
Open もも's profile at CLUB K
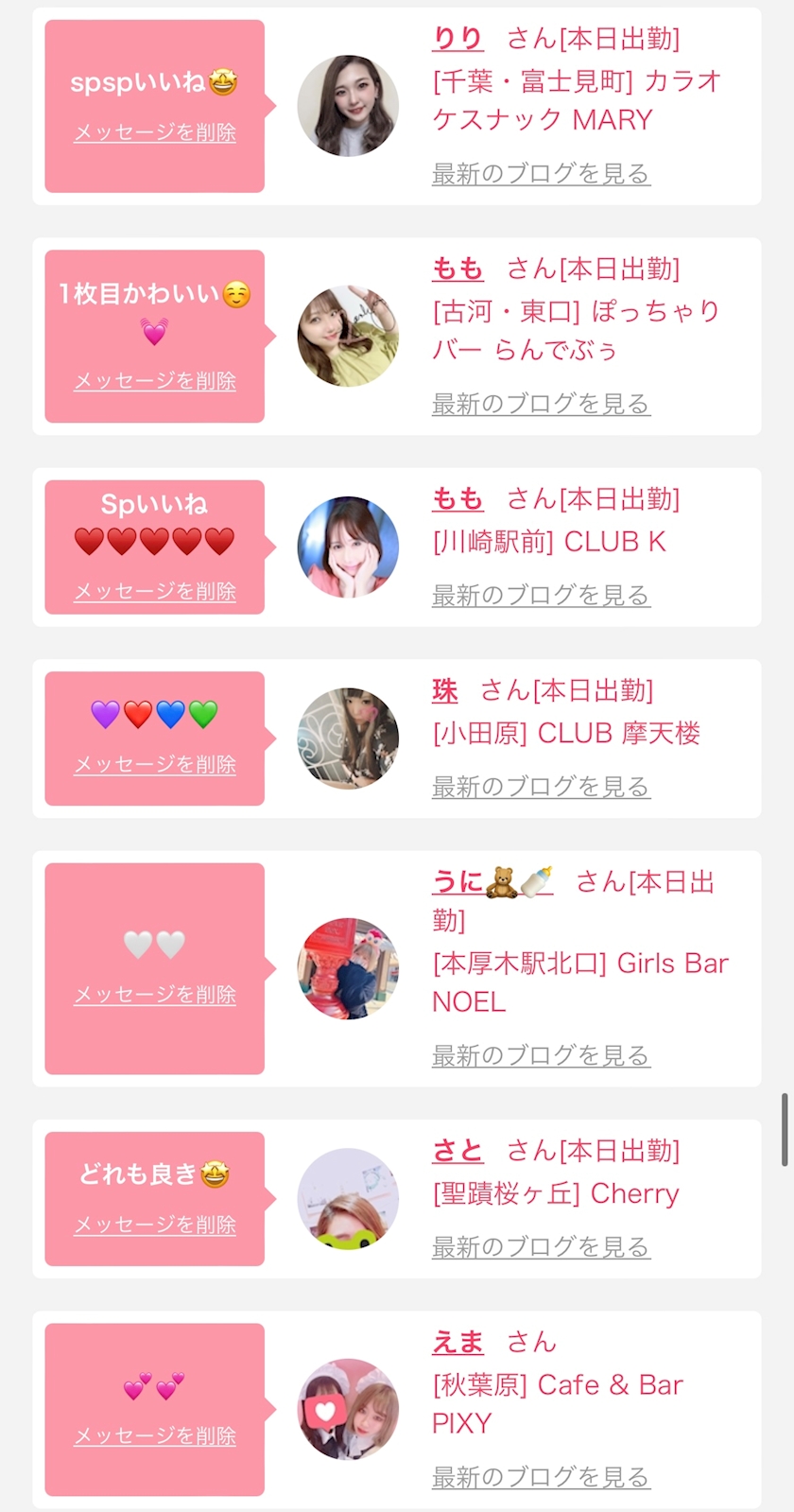tap(457, 499)
